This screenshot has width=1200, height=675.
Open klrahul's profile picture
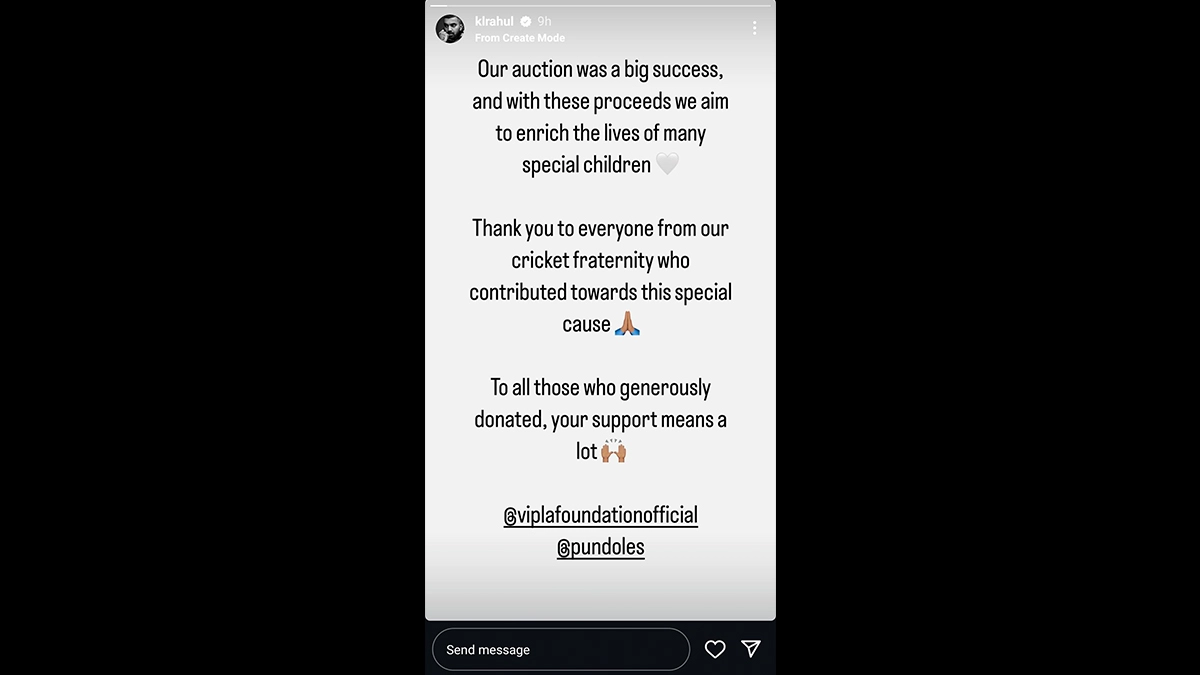tap(450, 29)
